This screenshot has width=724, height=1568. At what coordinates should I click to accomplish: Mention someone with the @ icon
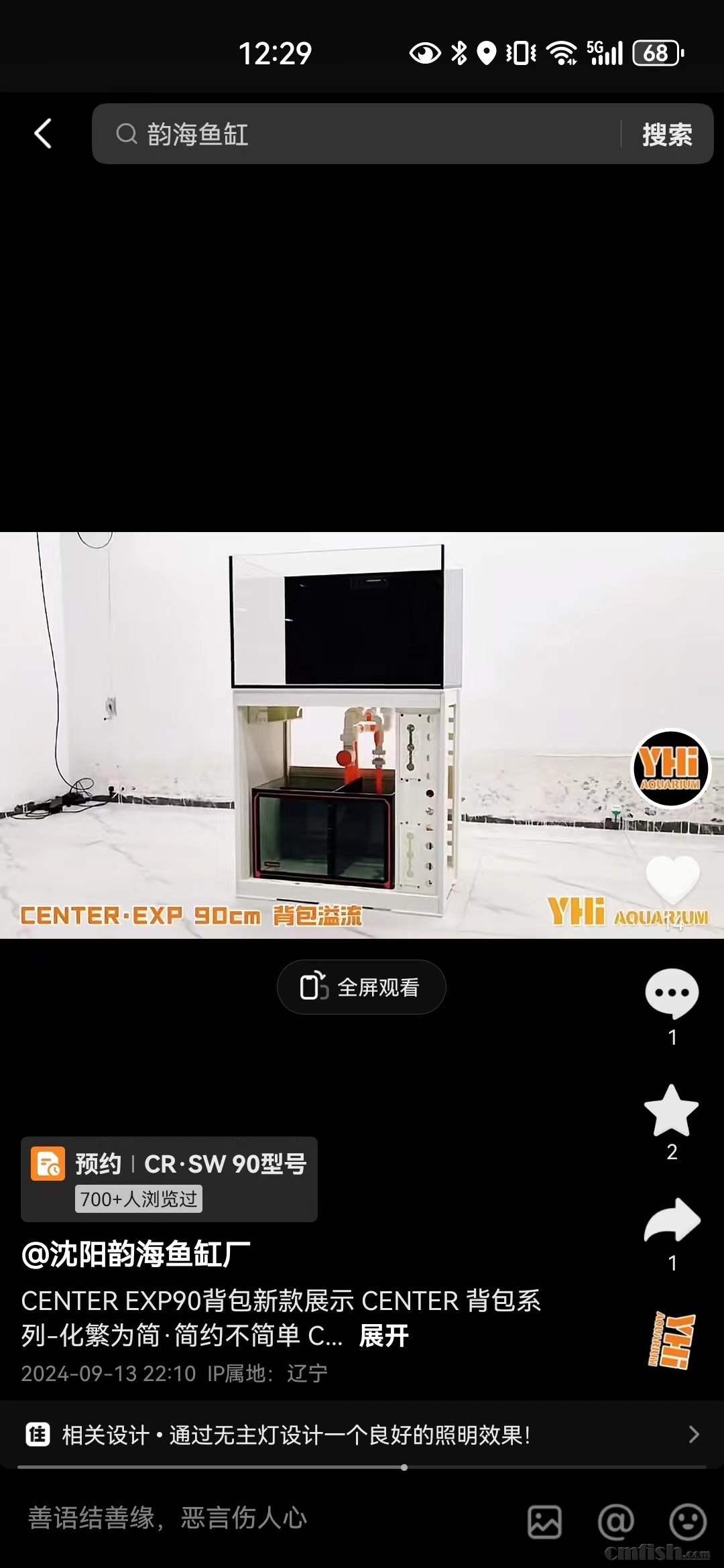615,1521
